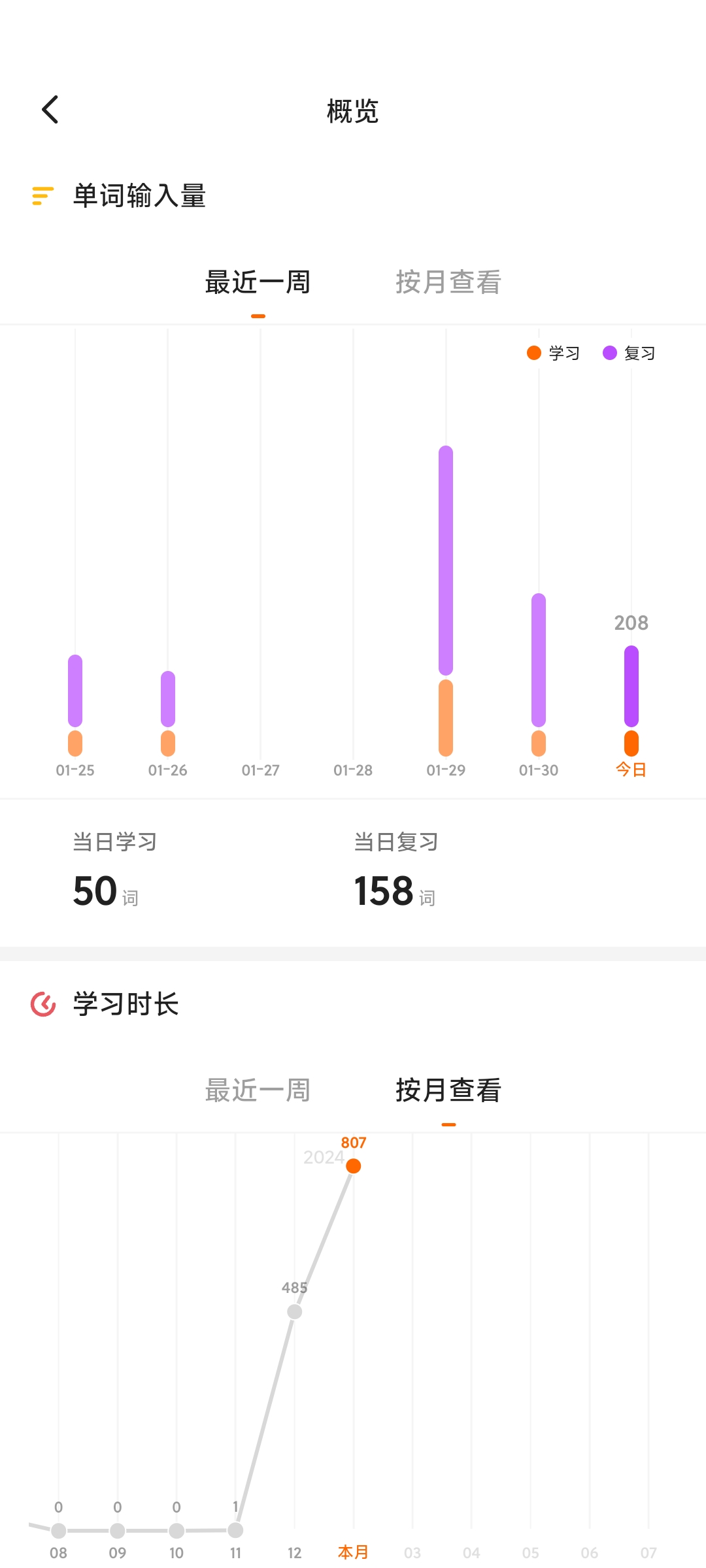
Task: Select the 本月 point showing 807
Action: tap(354, 1166)
